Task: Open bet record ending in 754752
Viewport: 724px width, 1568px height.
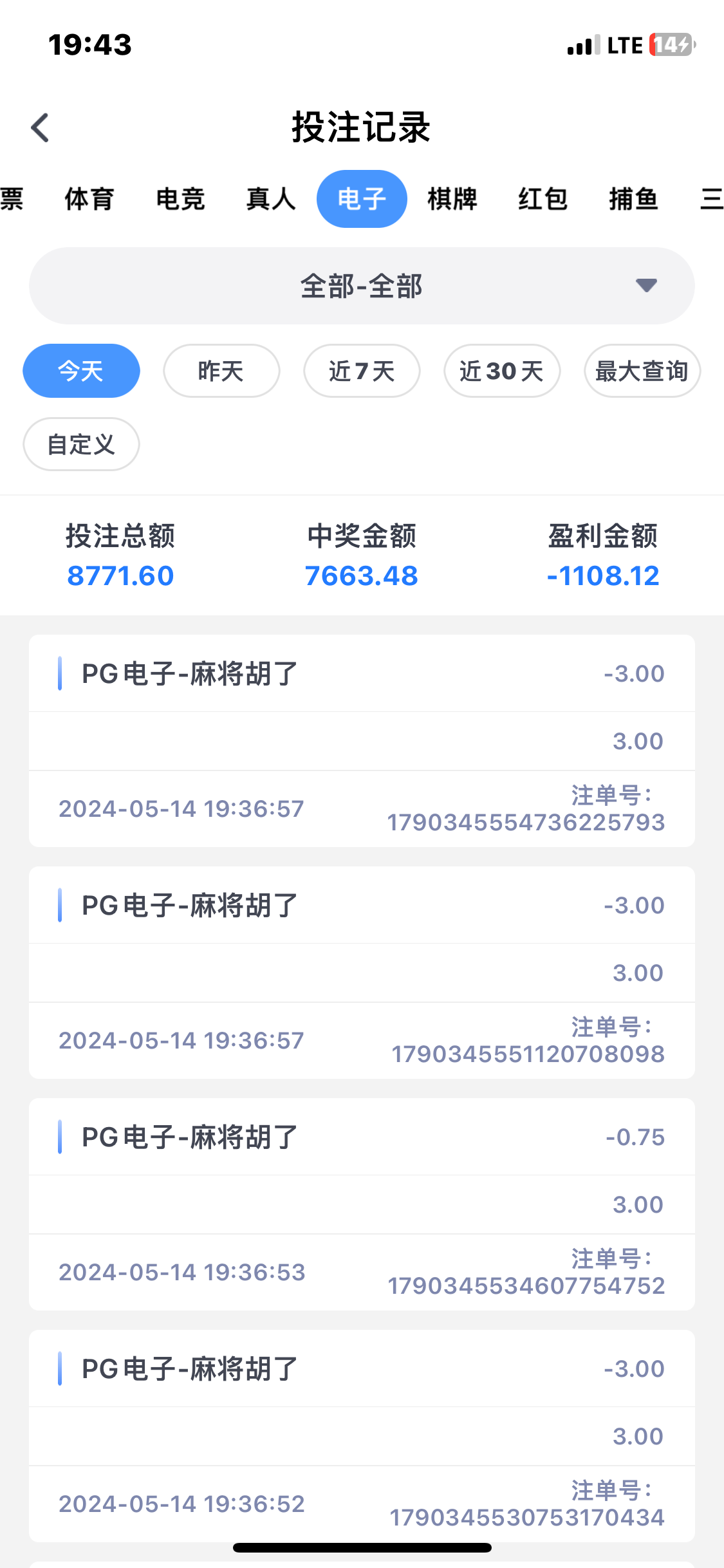Action: (362, 1204)
